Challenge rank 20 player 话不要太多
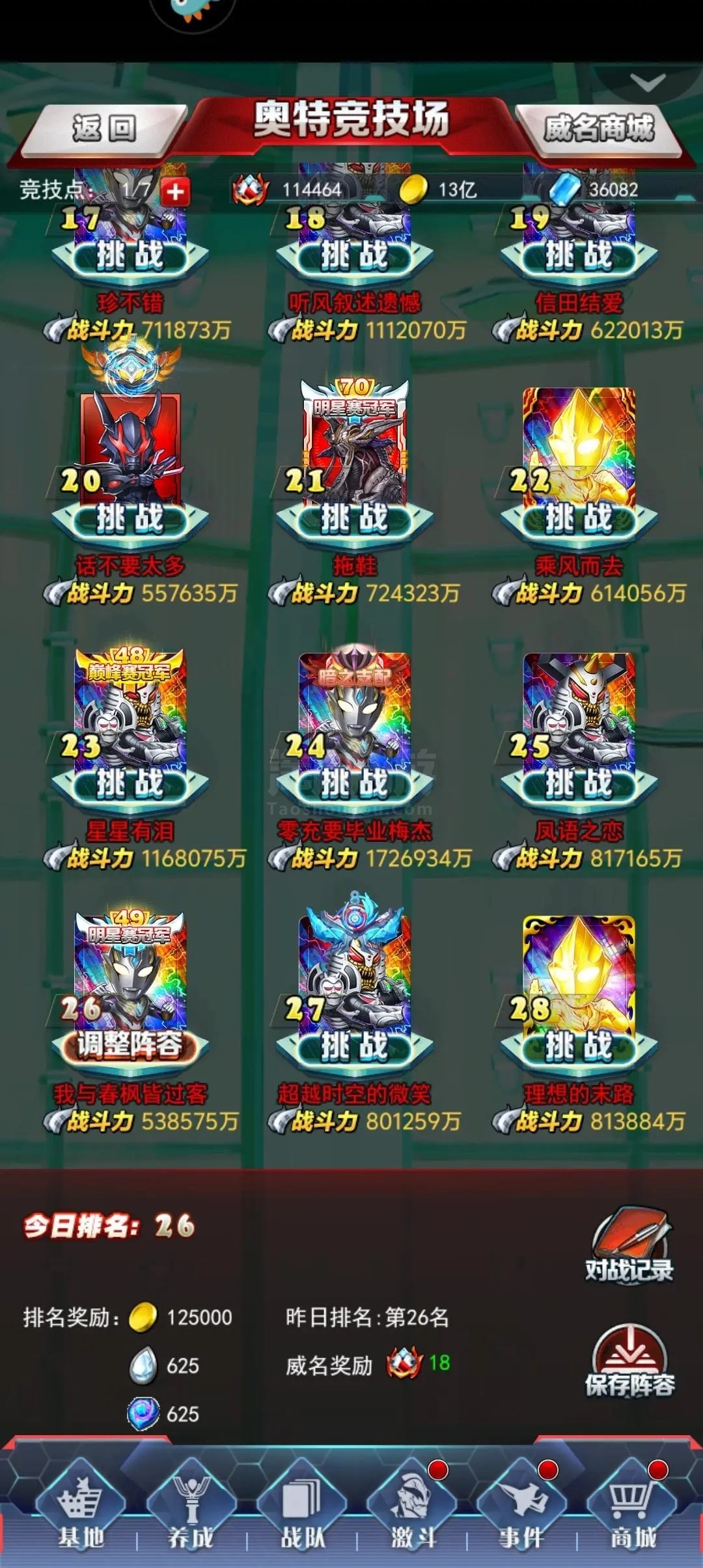 [130, 519]
